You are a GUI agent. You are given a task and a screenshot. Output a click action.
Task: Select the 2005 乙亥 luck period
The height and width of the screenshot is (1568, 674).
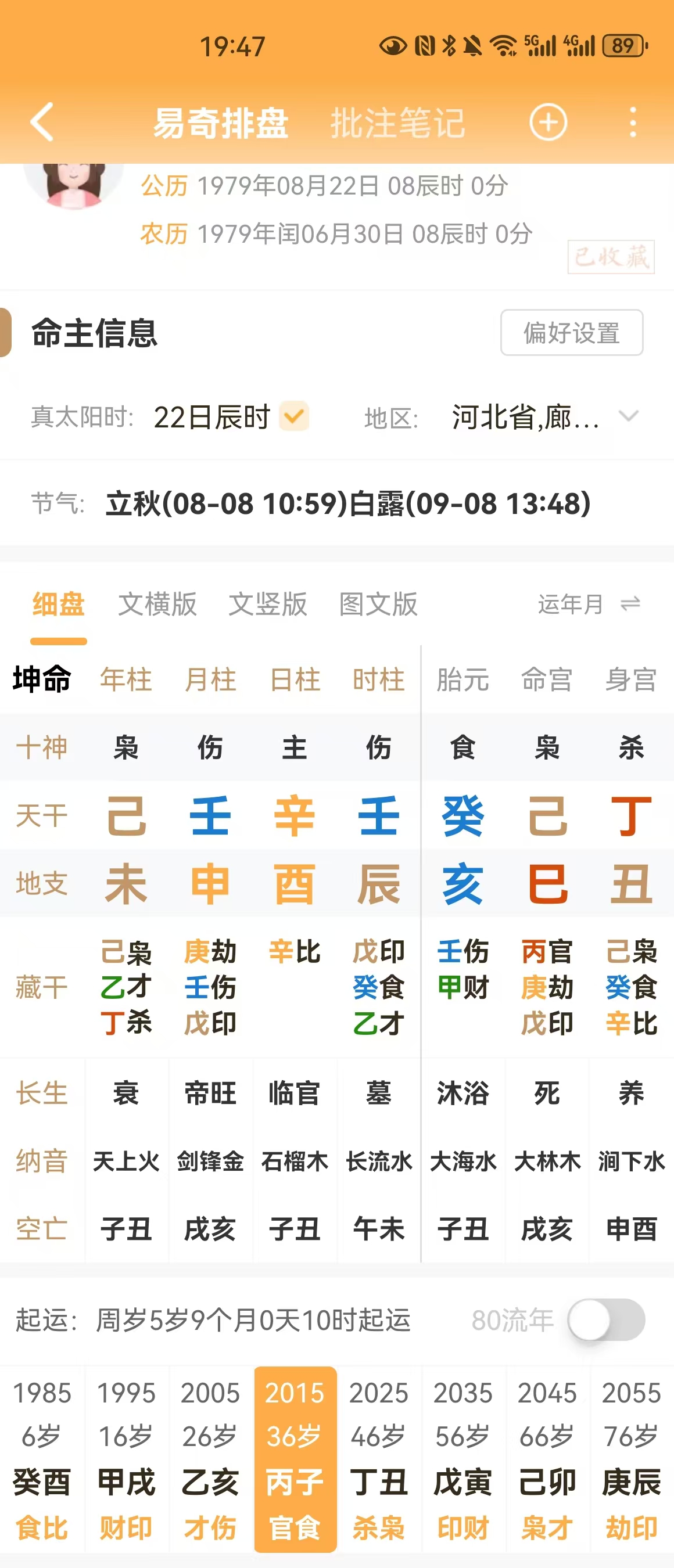pos(211,1459)
